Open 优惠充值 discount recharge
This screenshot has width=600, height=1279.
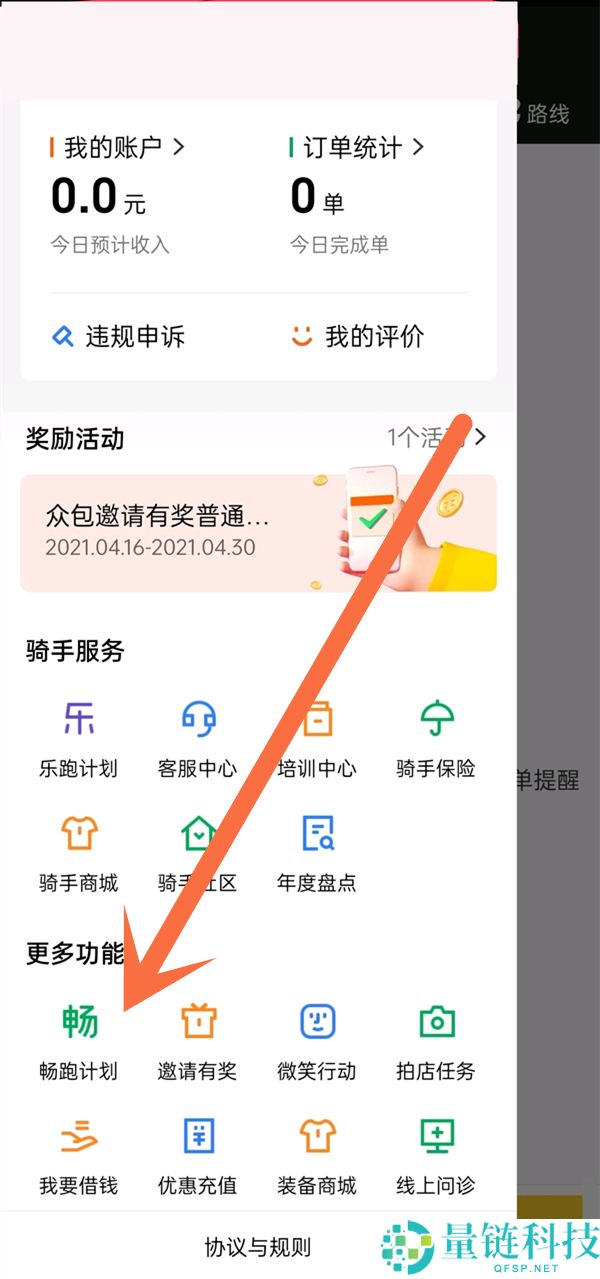click(x=197, y=1156)
